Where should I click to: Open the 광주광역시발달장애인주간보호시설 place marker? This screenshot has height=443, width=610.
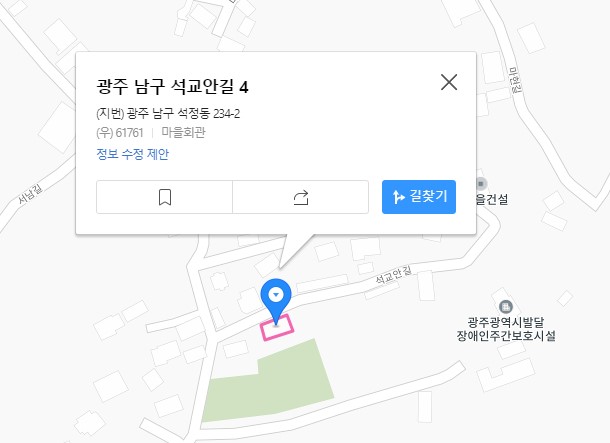[x=505, y=307]
